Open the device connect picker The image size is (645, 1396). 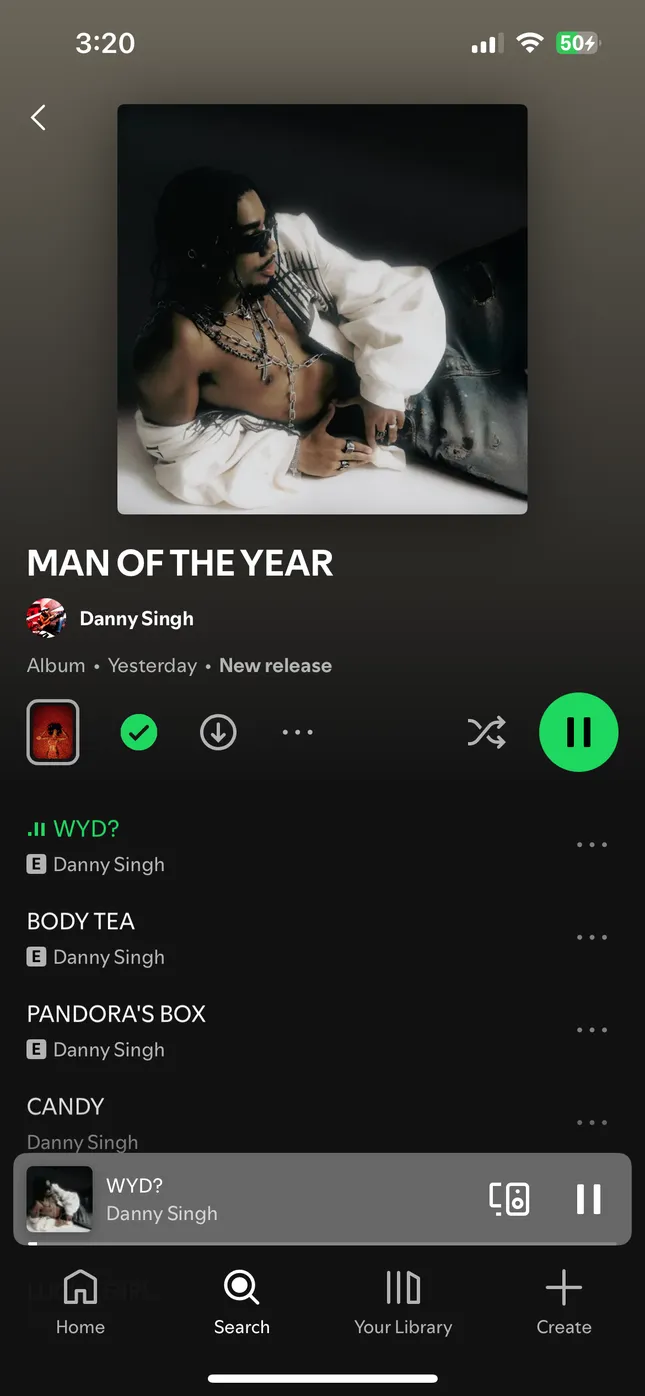pos(509,1199)
